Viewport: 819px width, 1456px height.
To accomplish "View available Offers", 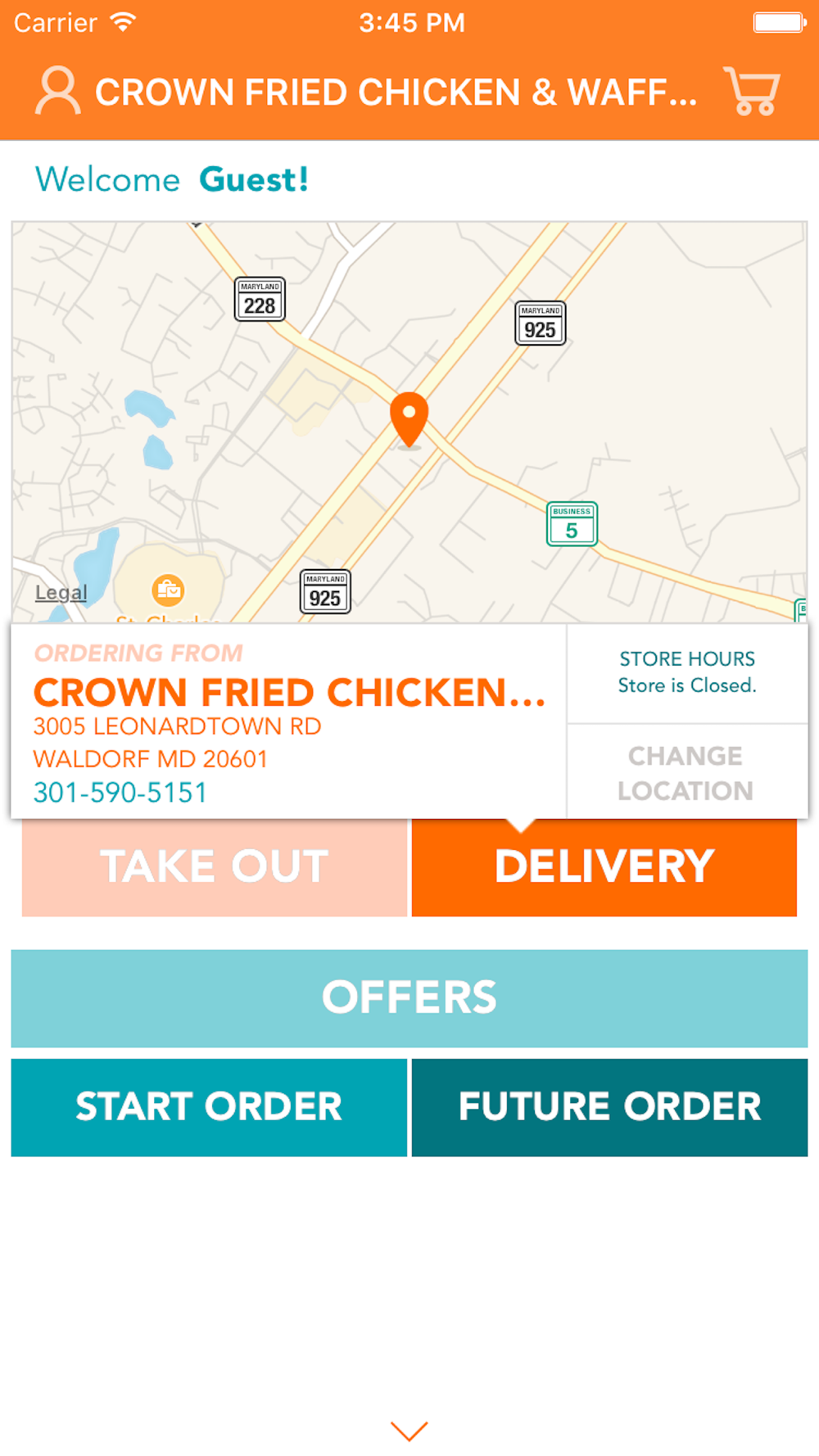I will 409,998.
